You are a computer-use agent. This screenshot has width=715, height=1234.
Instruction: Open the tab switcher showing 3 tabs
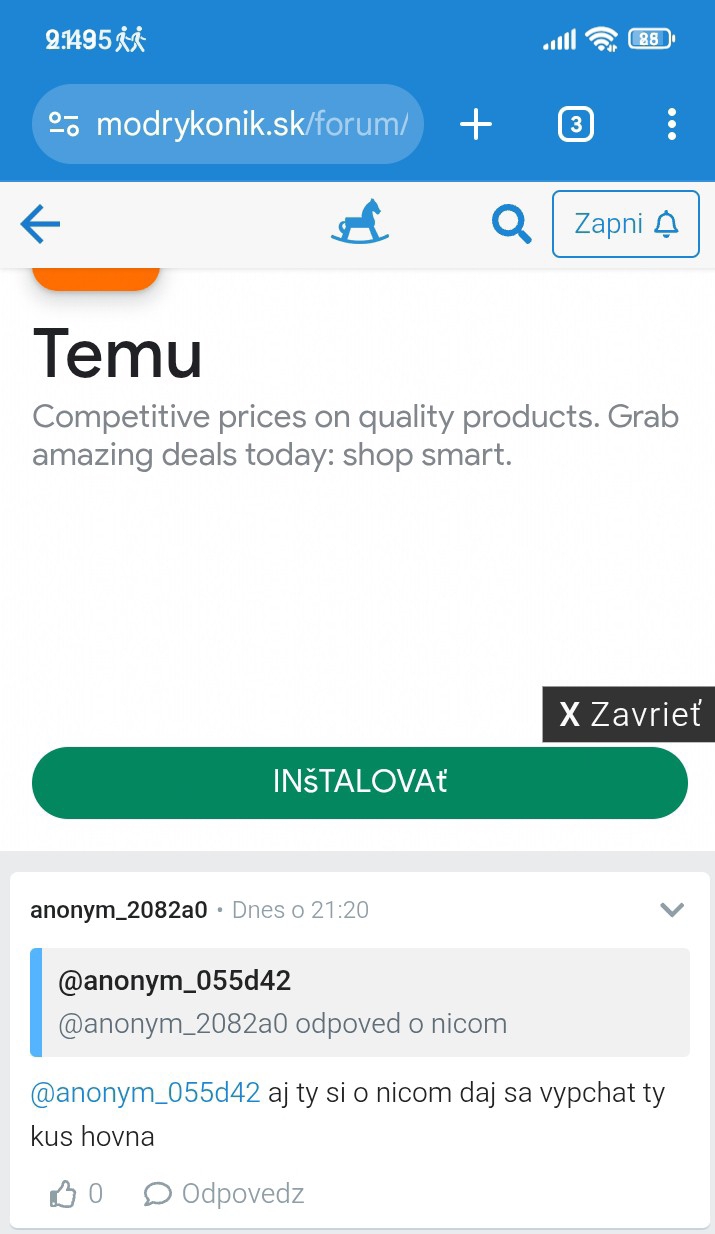[x=575, y=124]
